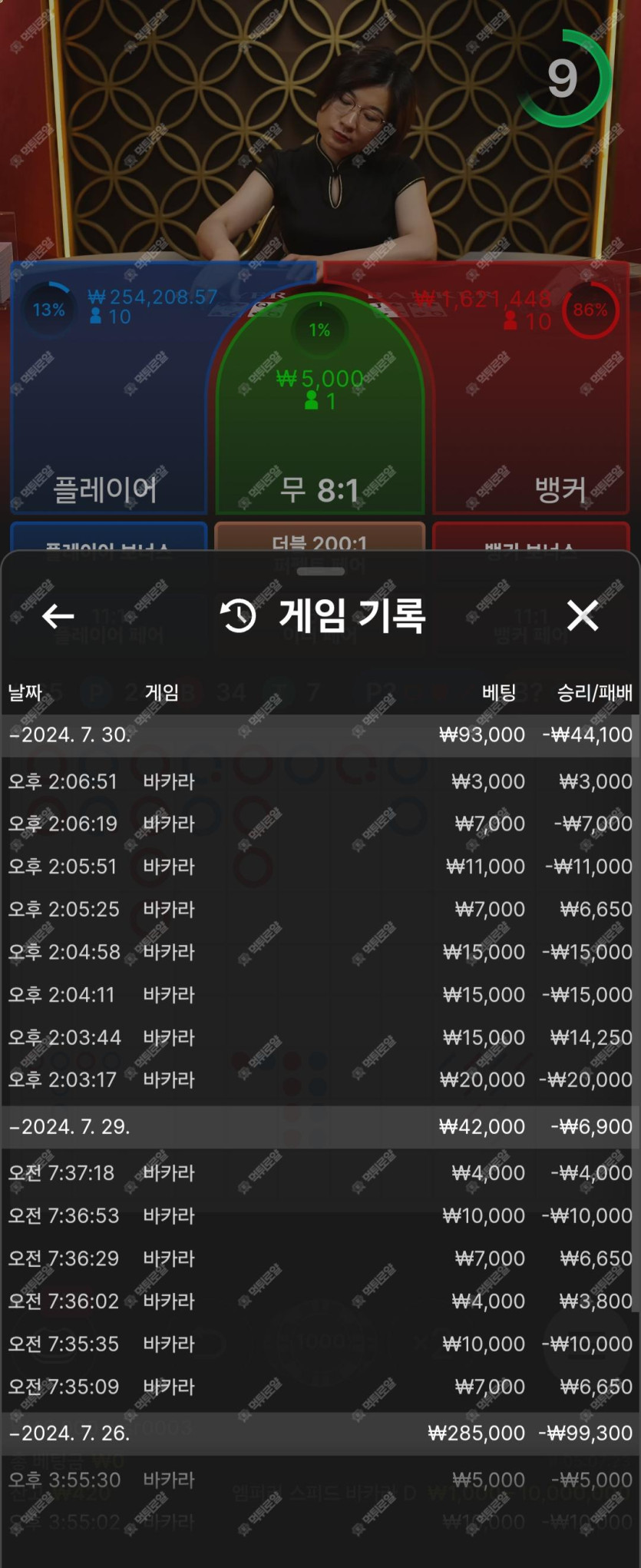Screen dimensions: 641x1568
Task: Open the 오후 3:55:30 바카라 record
Action: pos(320,1480)
